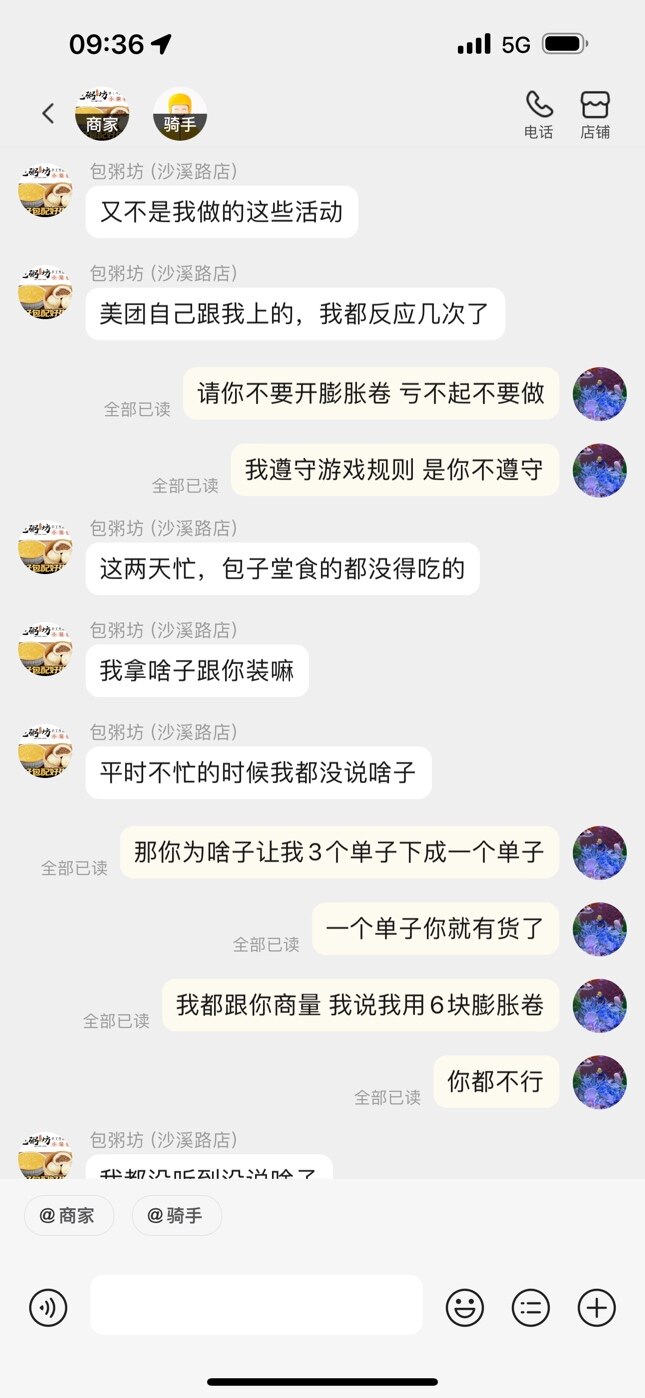Screen dimensions: 645x1398
Task: Open the quick replies list icon
Action: [x=530, y=1307]
